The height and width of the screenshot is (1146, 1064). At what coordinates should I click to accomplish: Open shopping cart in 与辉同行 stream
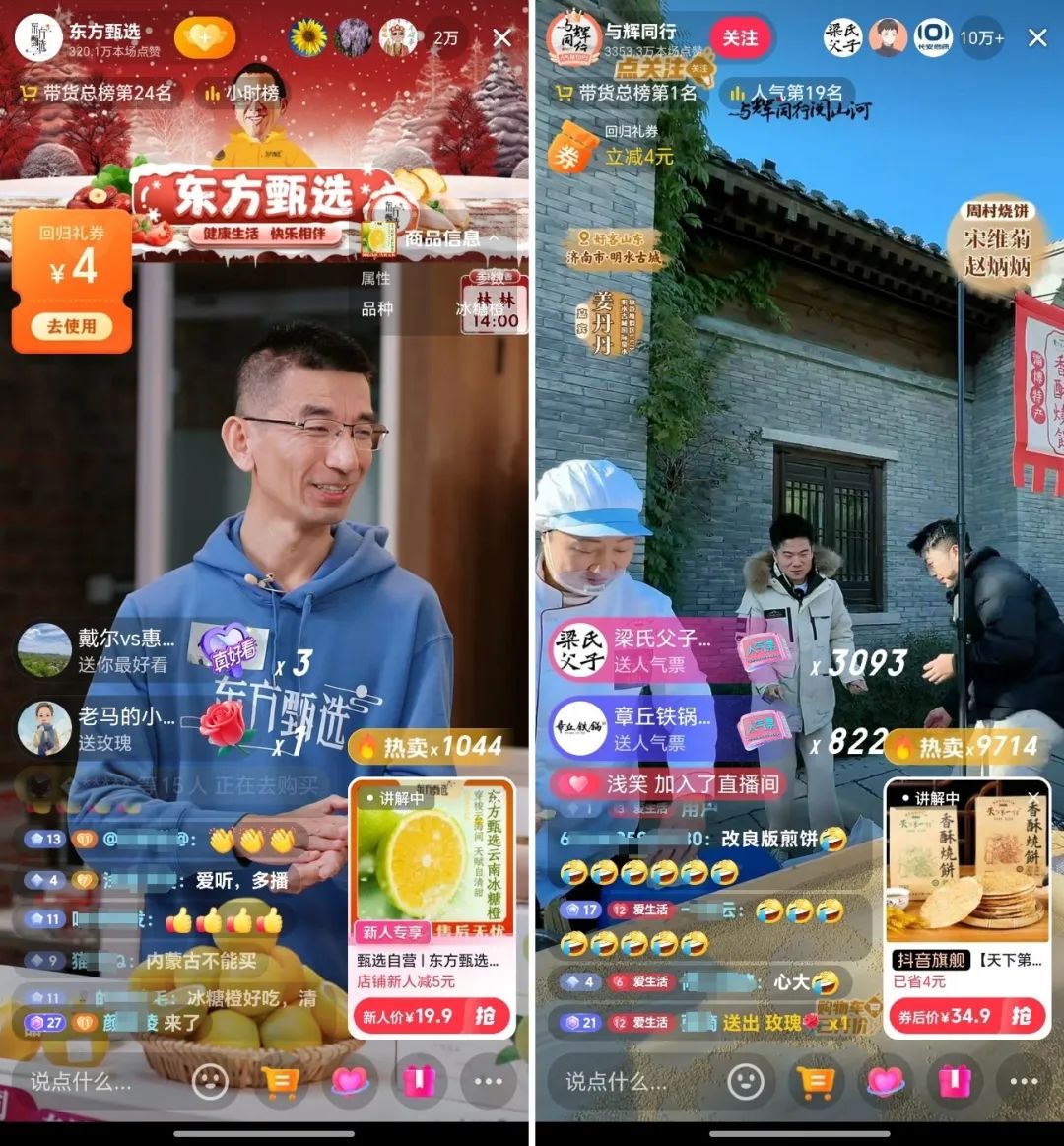tap(815, 1081)
